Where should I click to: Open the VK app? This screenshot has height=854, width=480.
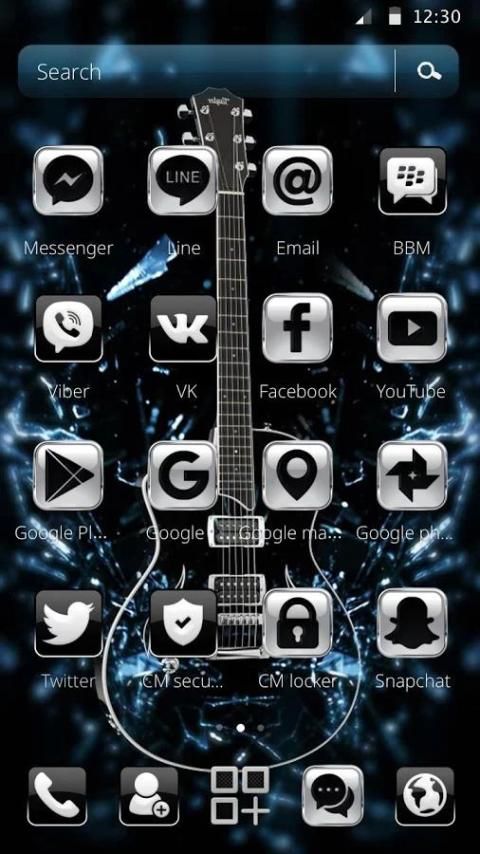(x=183, y=328)
